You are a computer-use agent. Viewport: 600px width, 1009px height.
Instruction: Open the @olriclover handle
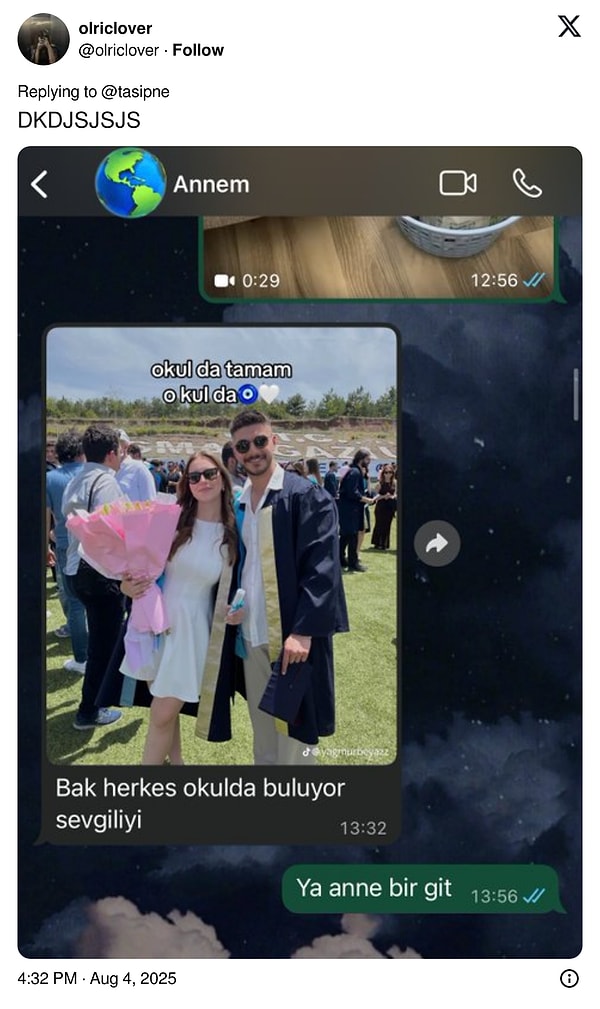point(118,50)
